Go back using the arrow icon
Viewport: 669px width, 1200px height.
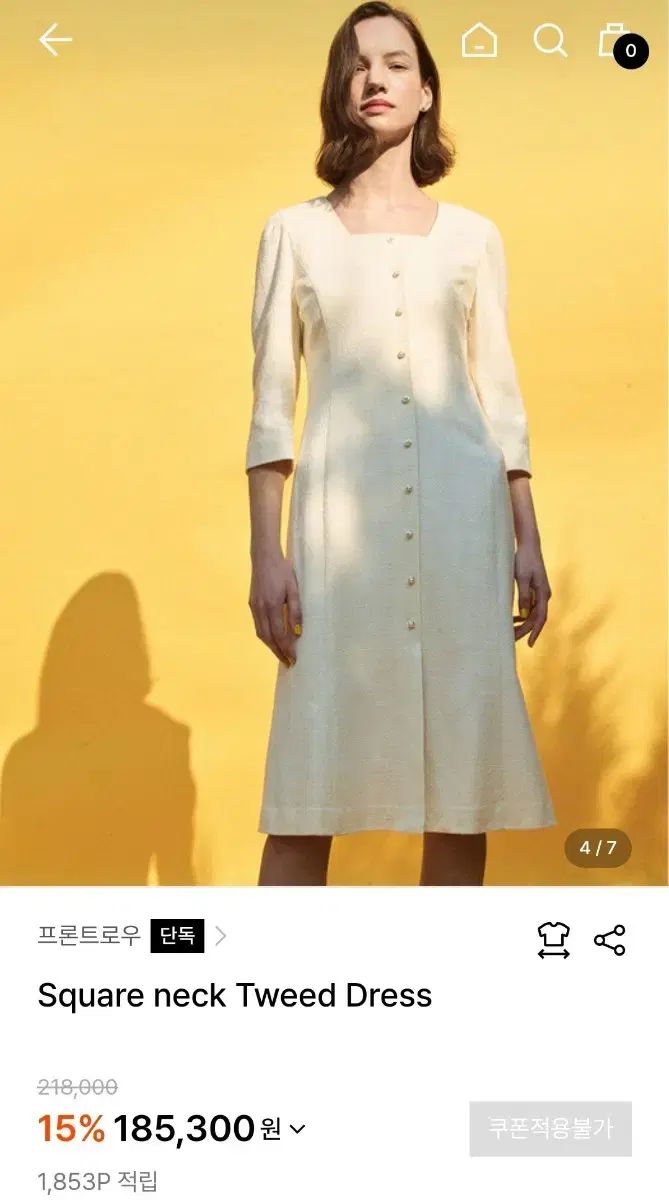tap(55, 40)
